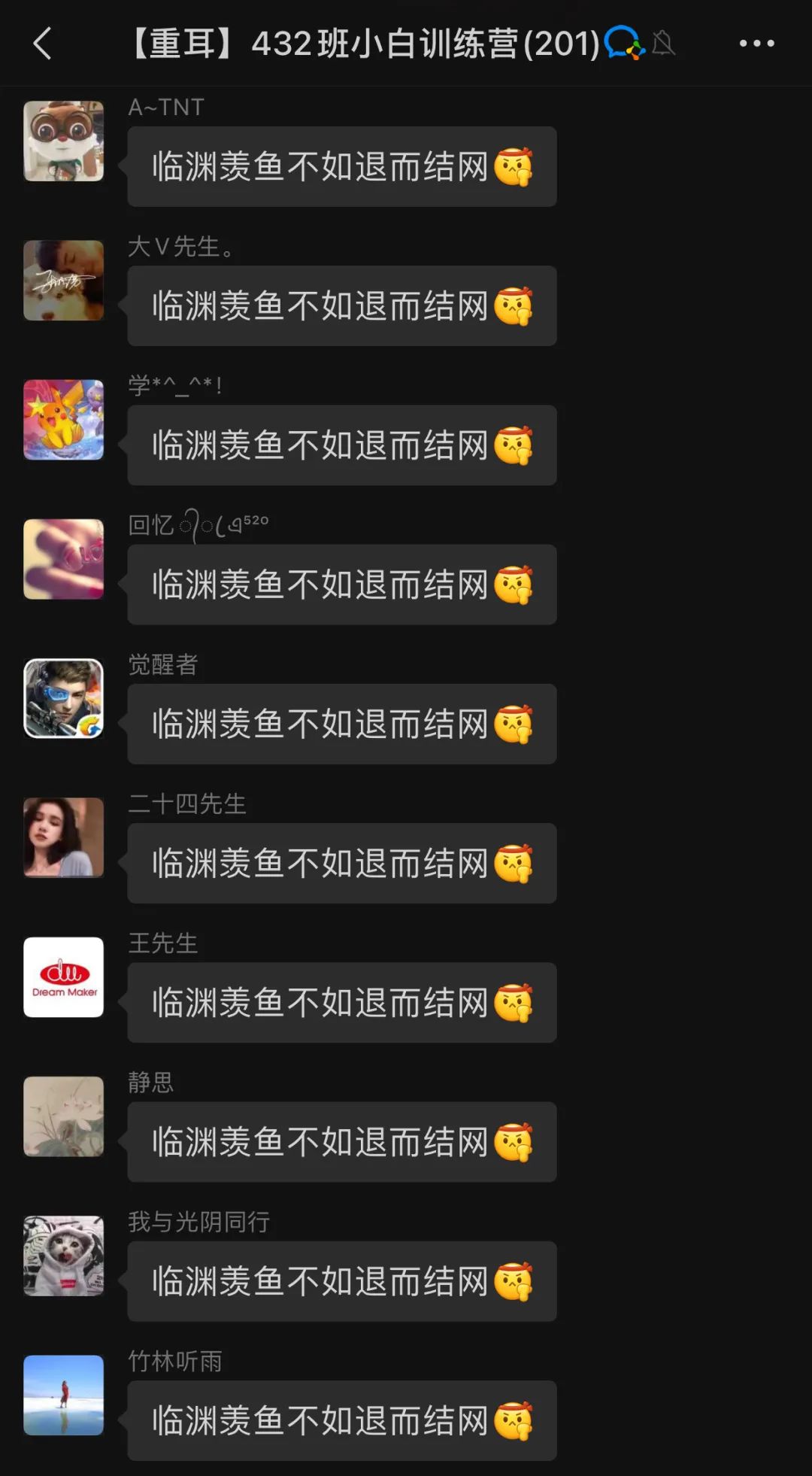Open 王先生's Dream Maker avatar
This screenshot has width=812, height=1476.
tap(64, 977)
